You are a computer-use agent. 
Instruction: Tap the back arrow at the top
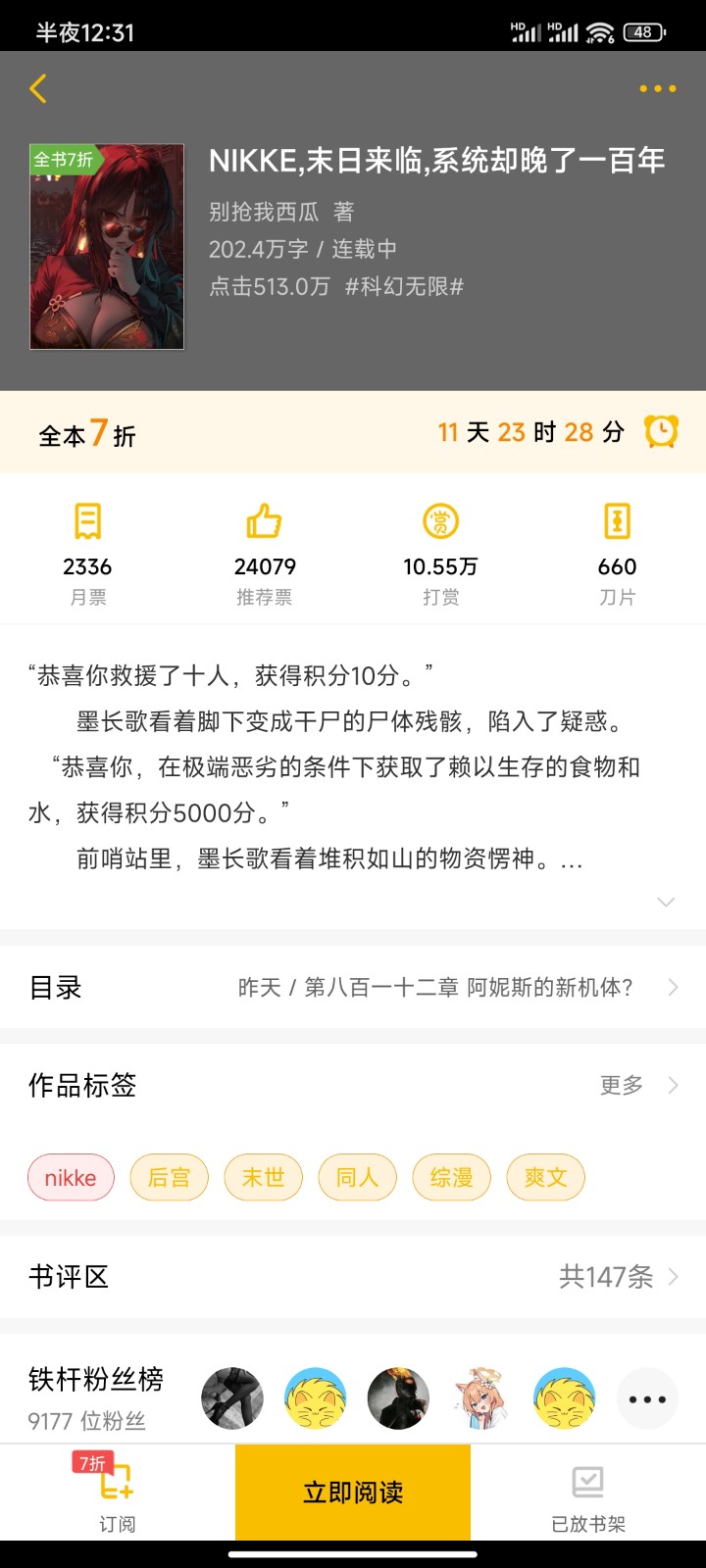[x=38, y=88]
